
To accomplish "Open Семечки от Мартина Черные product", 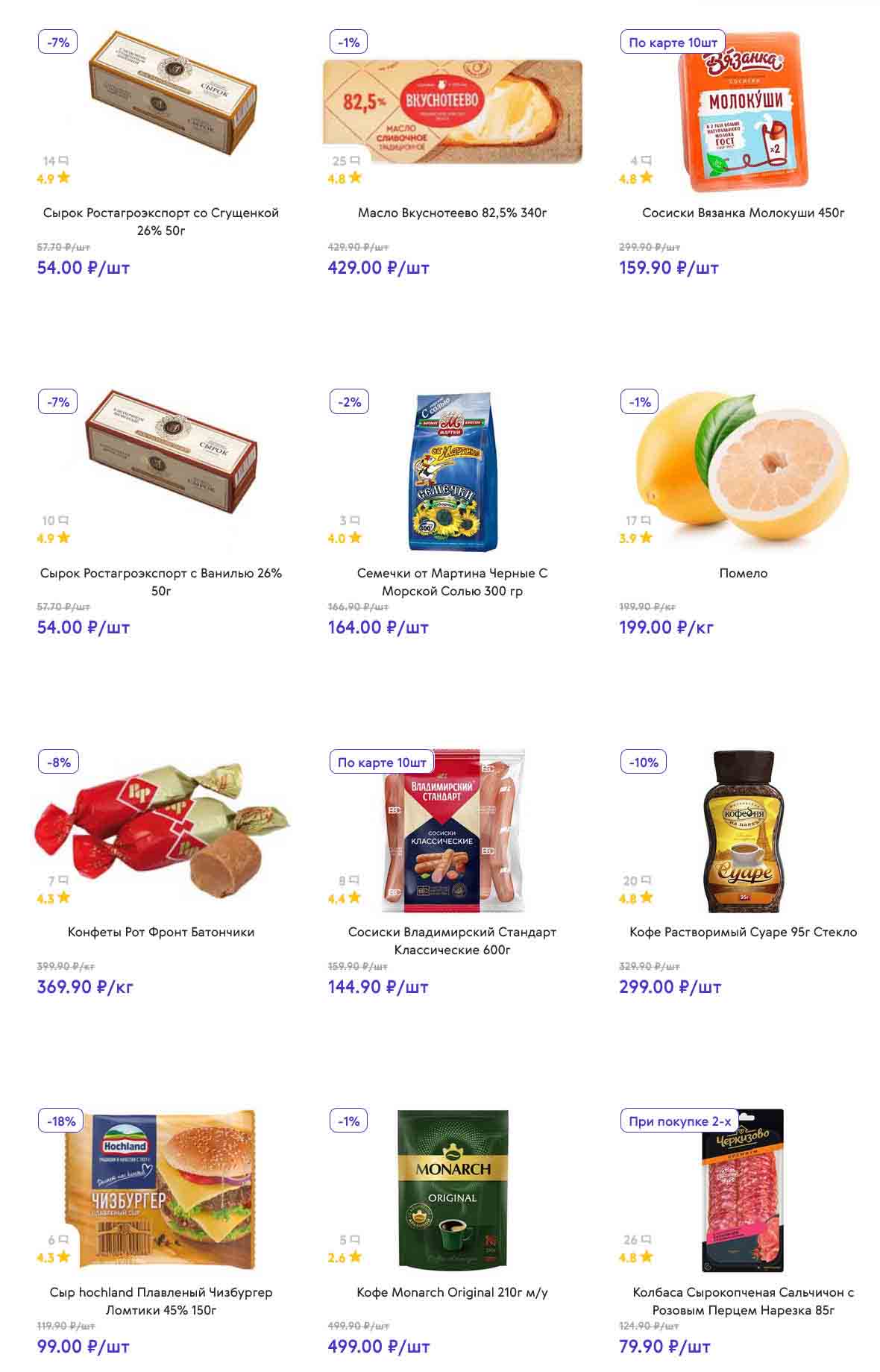I will click(x=452, y=581).
